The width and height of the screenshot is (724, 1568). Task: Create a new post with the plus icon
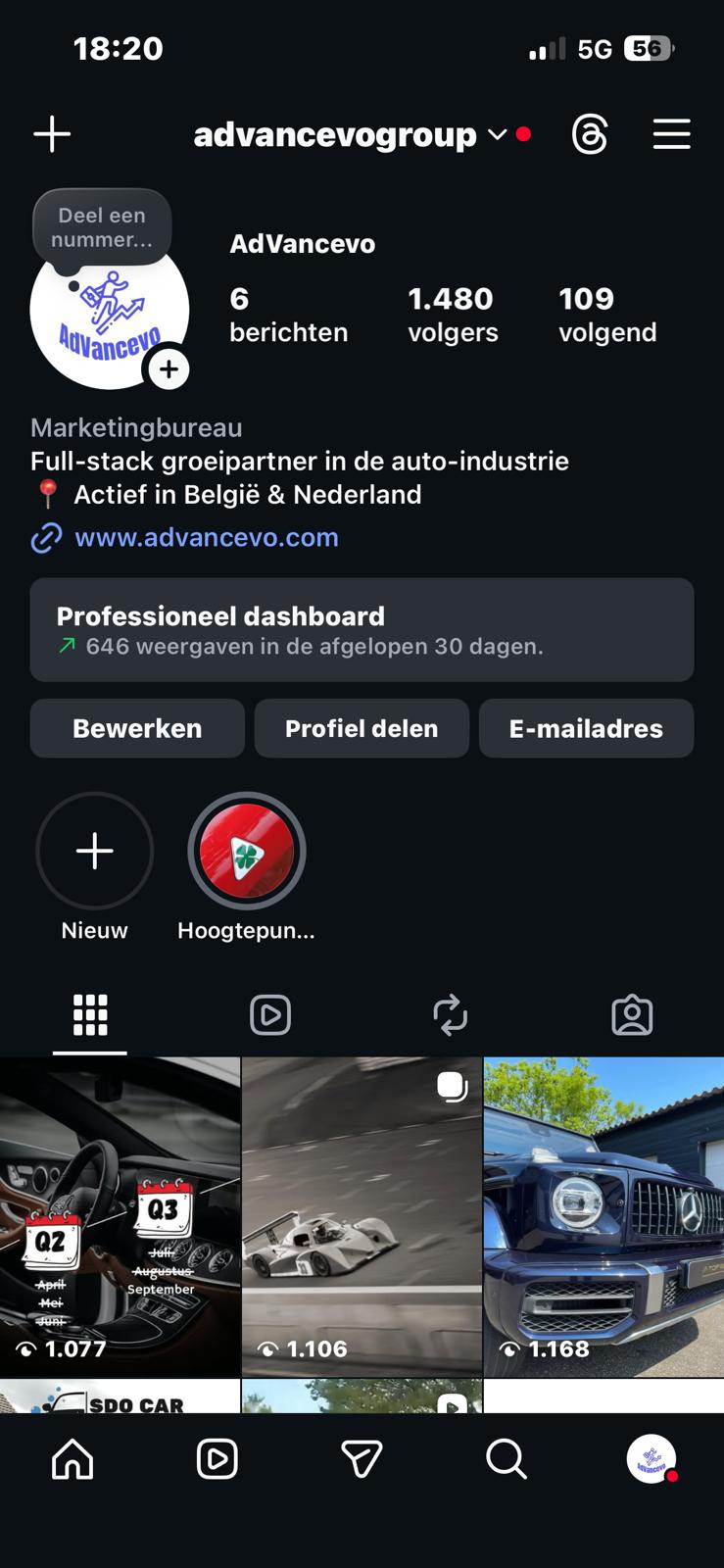tap(52, 134)
